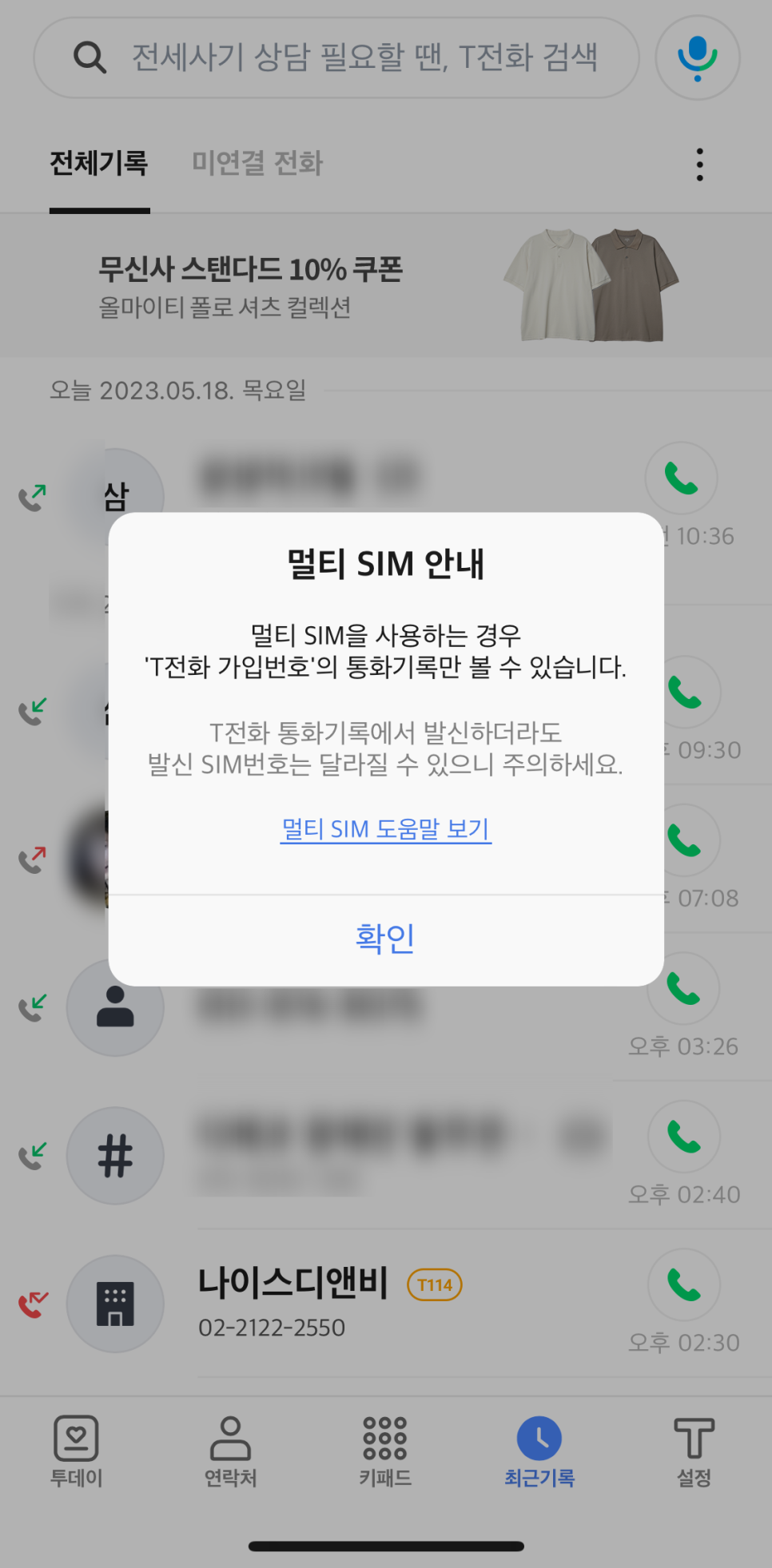Call the number from 오후 02:40
This screenshot has height=1568, width=772.
click(x=684, y=1137)
